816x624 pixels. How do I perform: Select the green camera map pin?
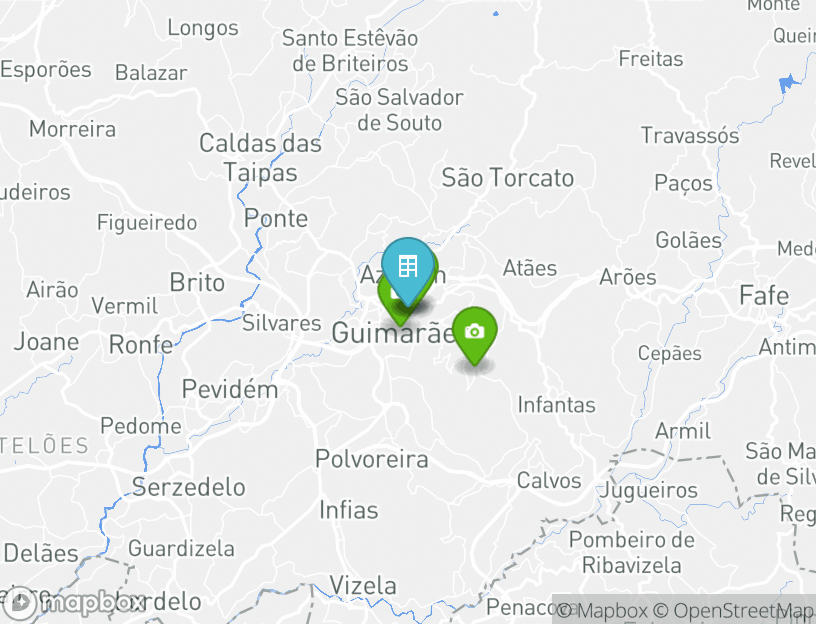point(474,332)
